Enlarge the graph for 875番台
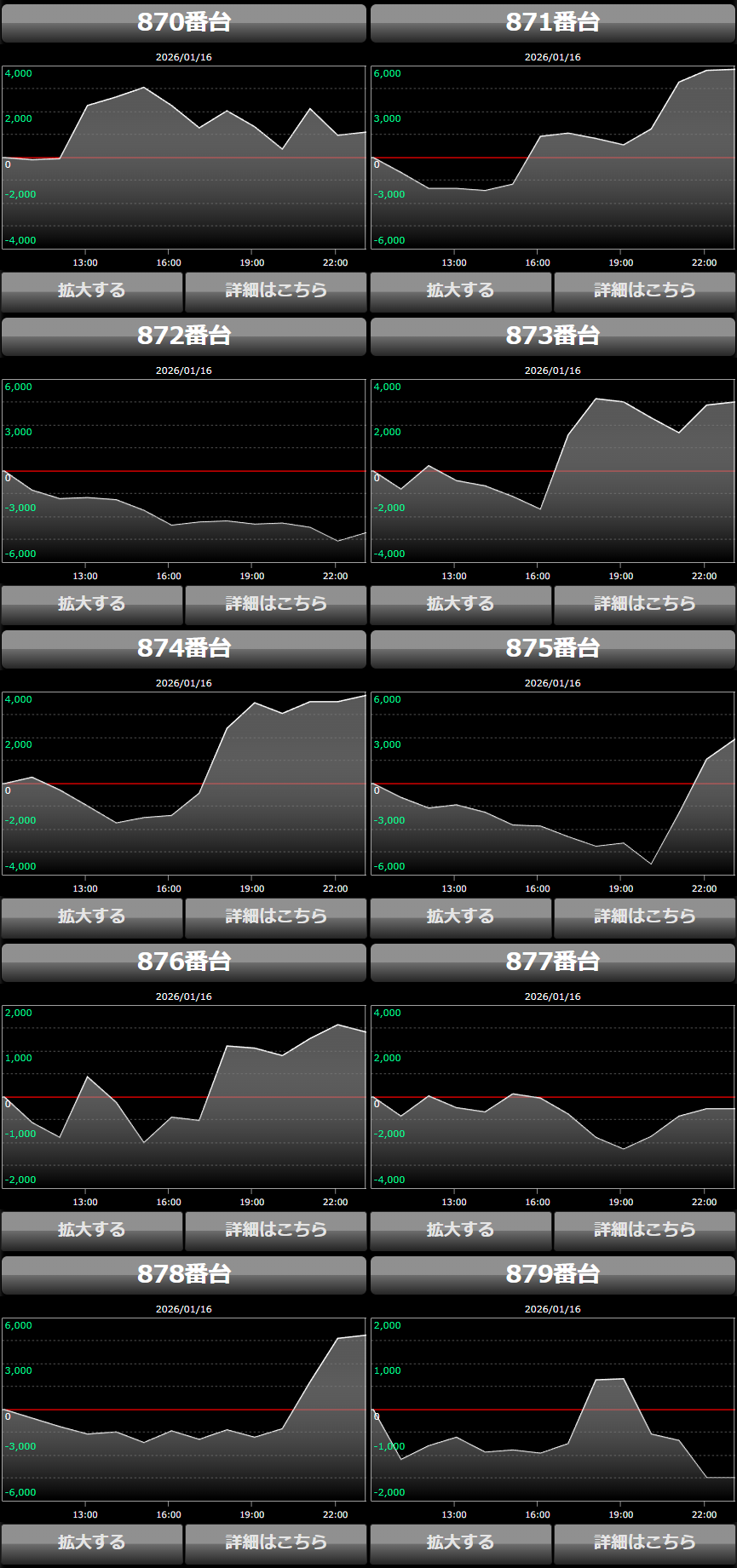The height and width of the screenshot is (1568, 737). 461,917
